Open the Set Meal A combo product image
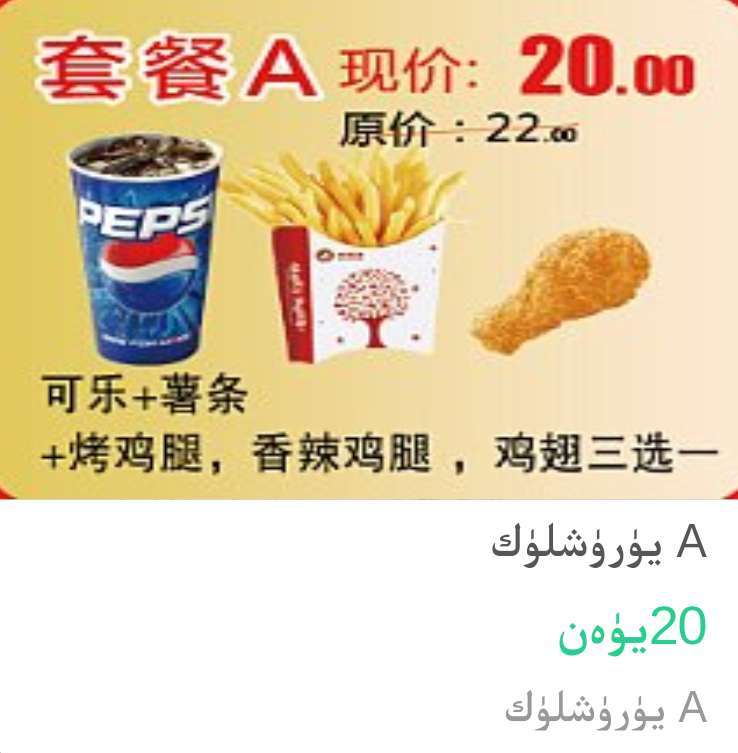 369,250
